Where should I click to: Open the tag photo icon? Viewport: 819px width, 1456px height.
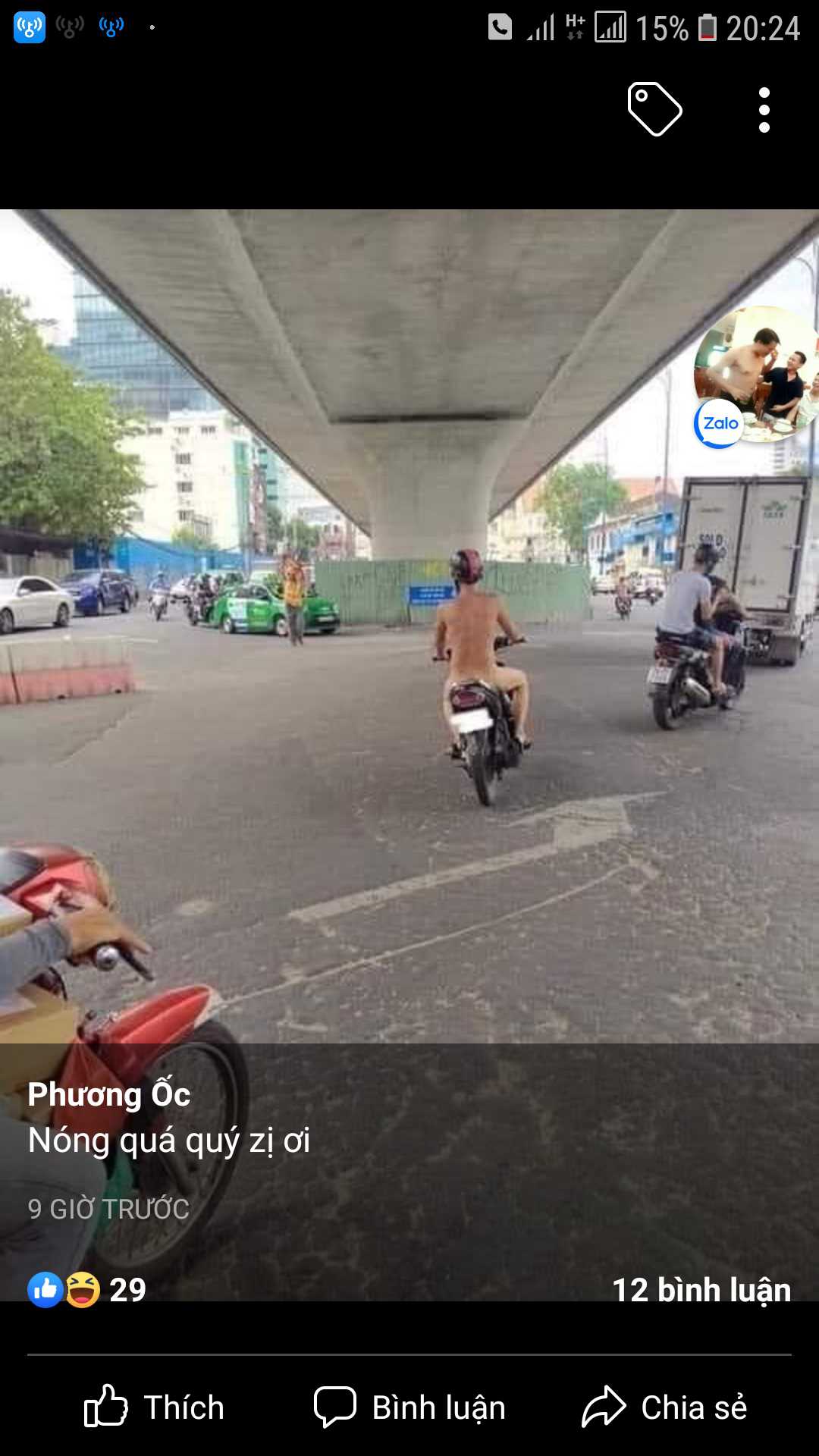(x=654, y=109)
